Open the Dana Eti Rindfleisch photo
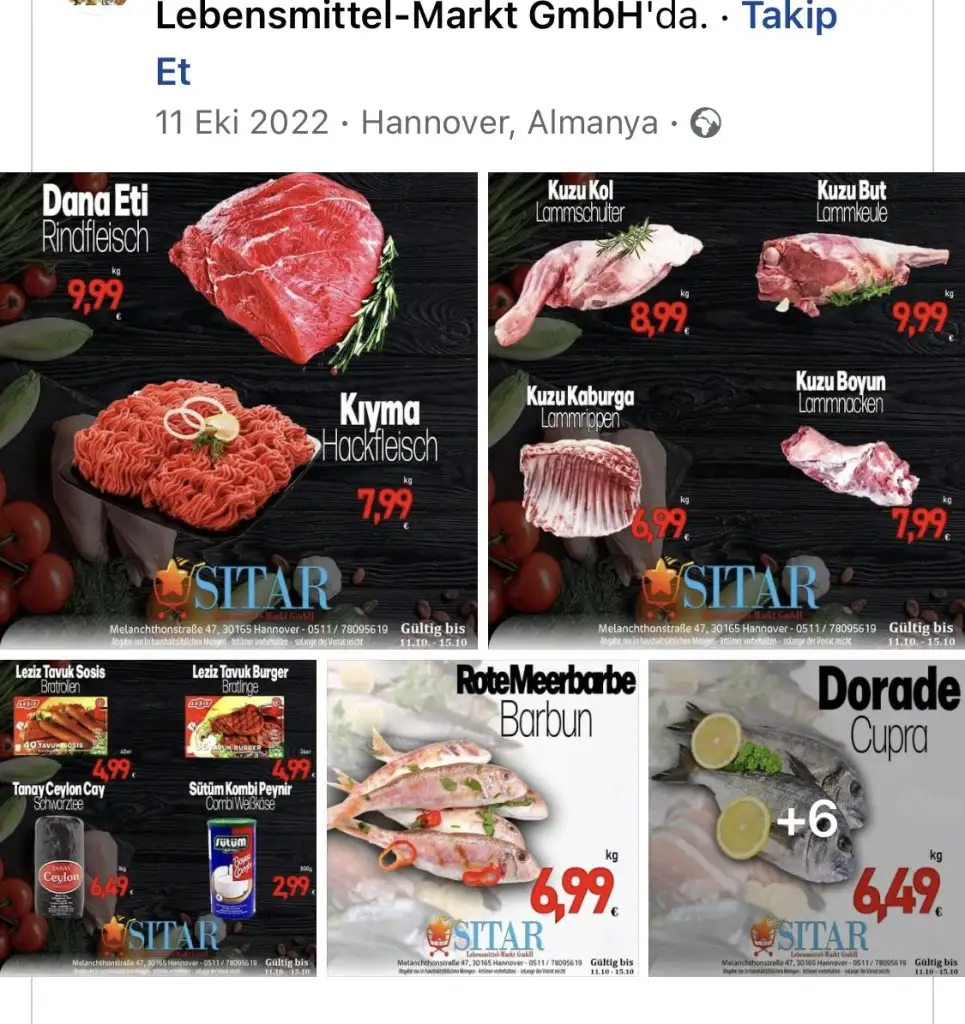Viewport: 965px width, 1024px height. [x=239, y=410]
